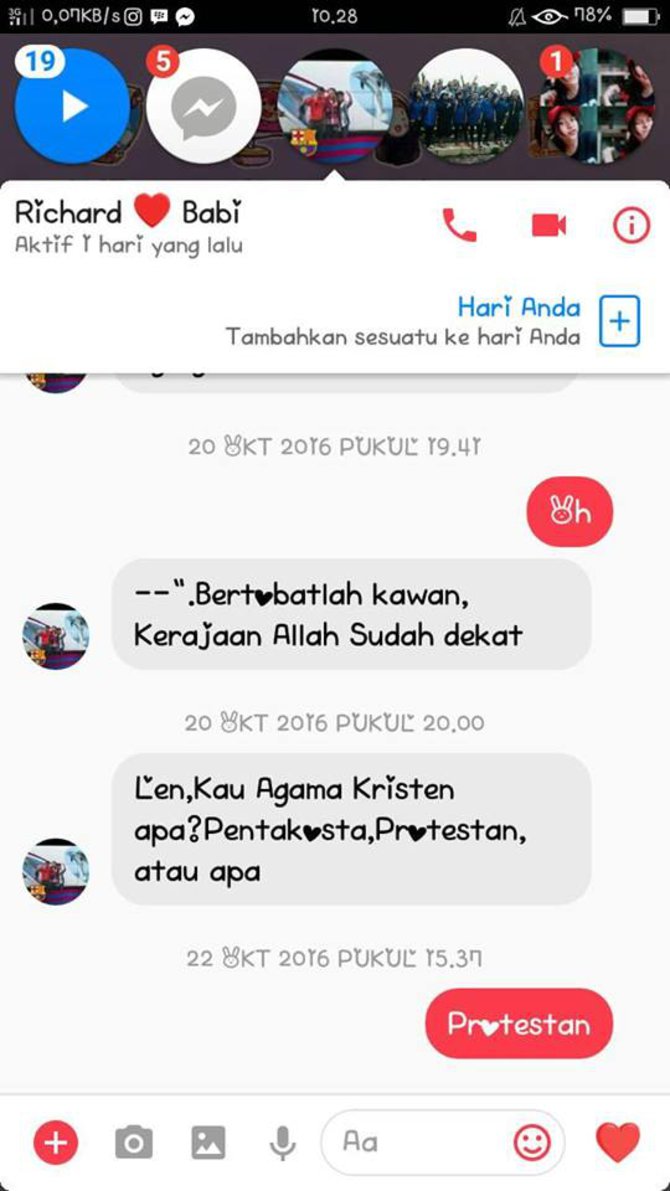
Task: Start a video call with Richard
Action: 548,226
